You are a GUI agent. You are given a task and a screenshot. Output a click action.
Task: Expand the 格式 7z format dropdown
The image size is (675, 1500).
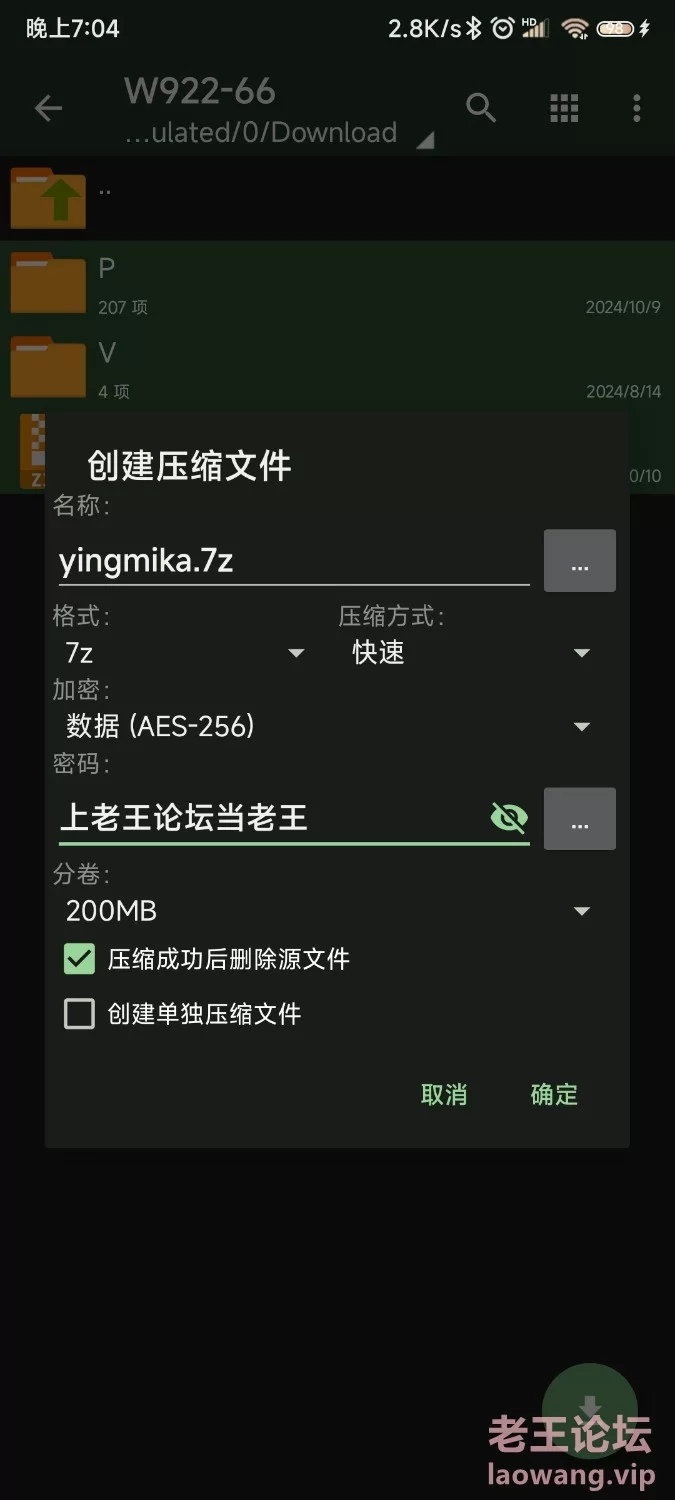[186, 653]
